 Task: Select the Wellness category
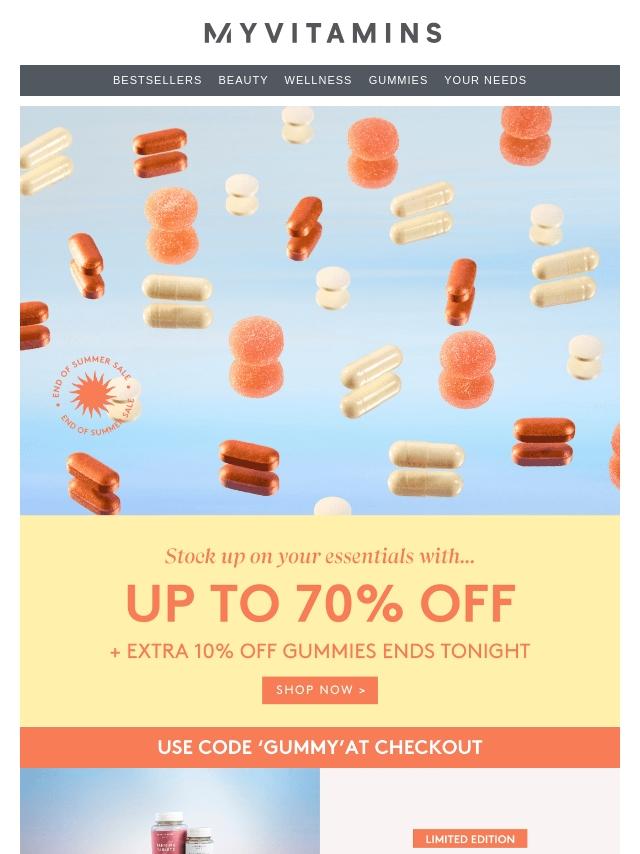point(318,80)
